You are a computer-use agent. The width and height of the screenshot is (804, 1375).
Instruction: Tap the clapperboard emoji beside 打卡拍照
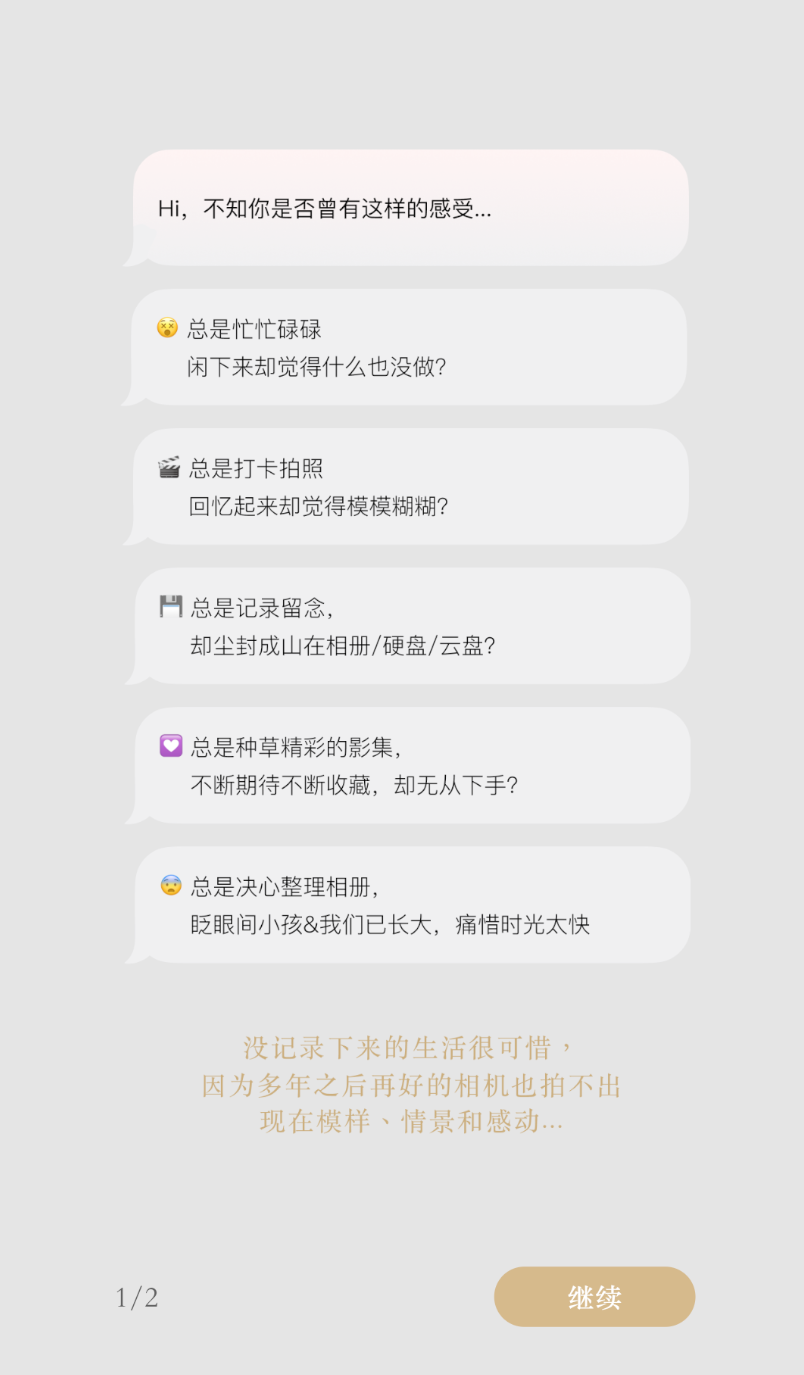[x=171, y=466]
